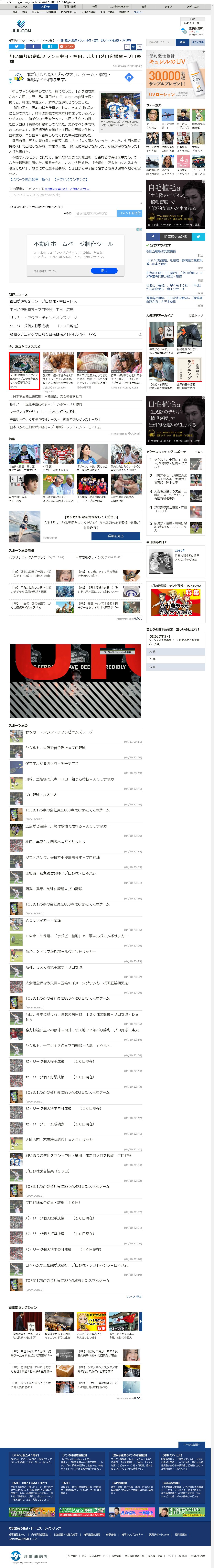
Task: Open サッカー・アジア・チャンピオンズリーグ related link
Action: (43, 318)
